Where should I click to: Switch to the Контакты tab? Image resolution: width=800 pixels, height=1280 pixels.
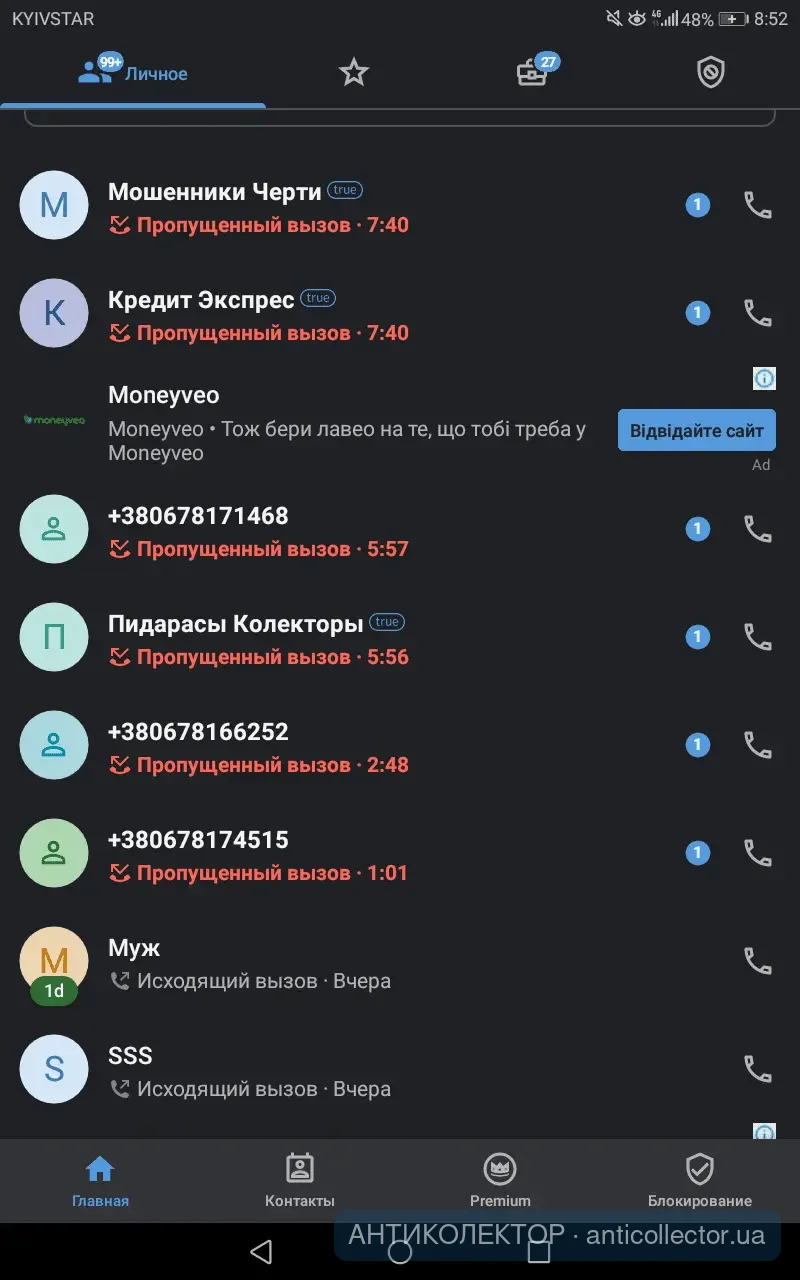coord(300,1180)
